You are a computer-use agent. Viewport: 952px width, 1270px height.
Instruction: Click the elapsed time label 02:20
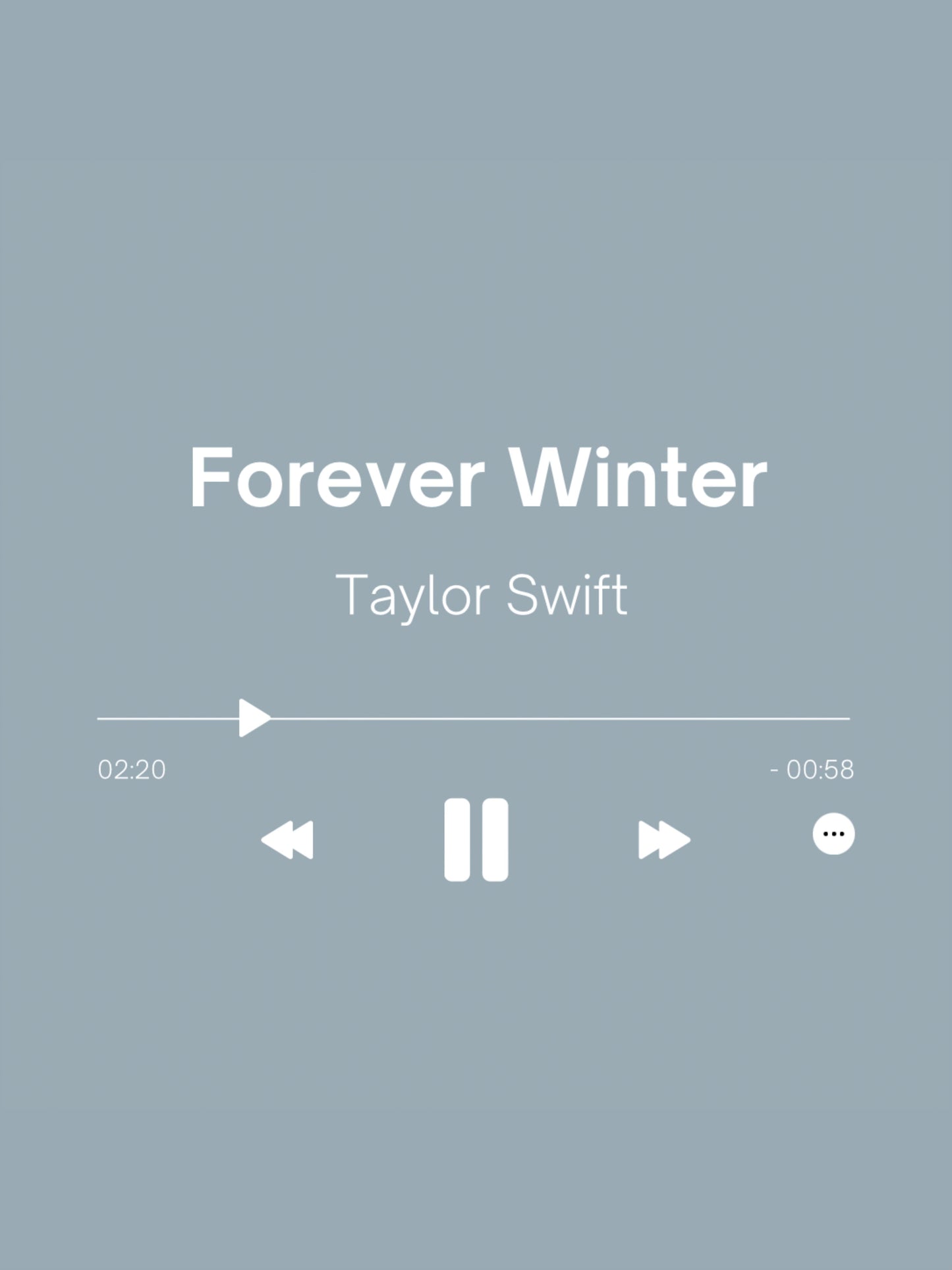pyautogui.click(x=132, y=766)
